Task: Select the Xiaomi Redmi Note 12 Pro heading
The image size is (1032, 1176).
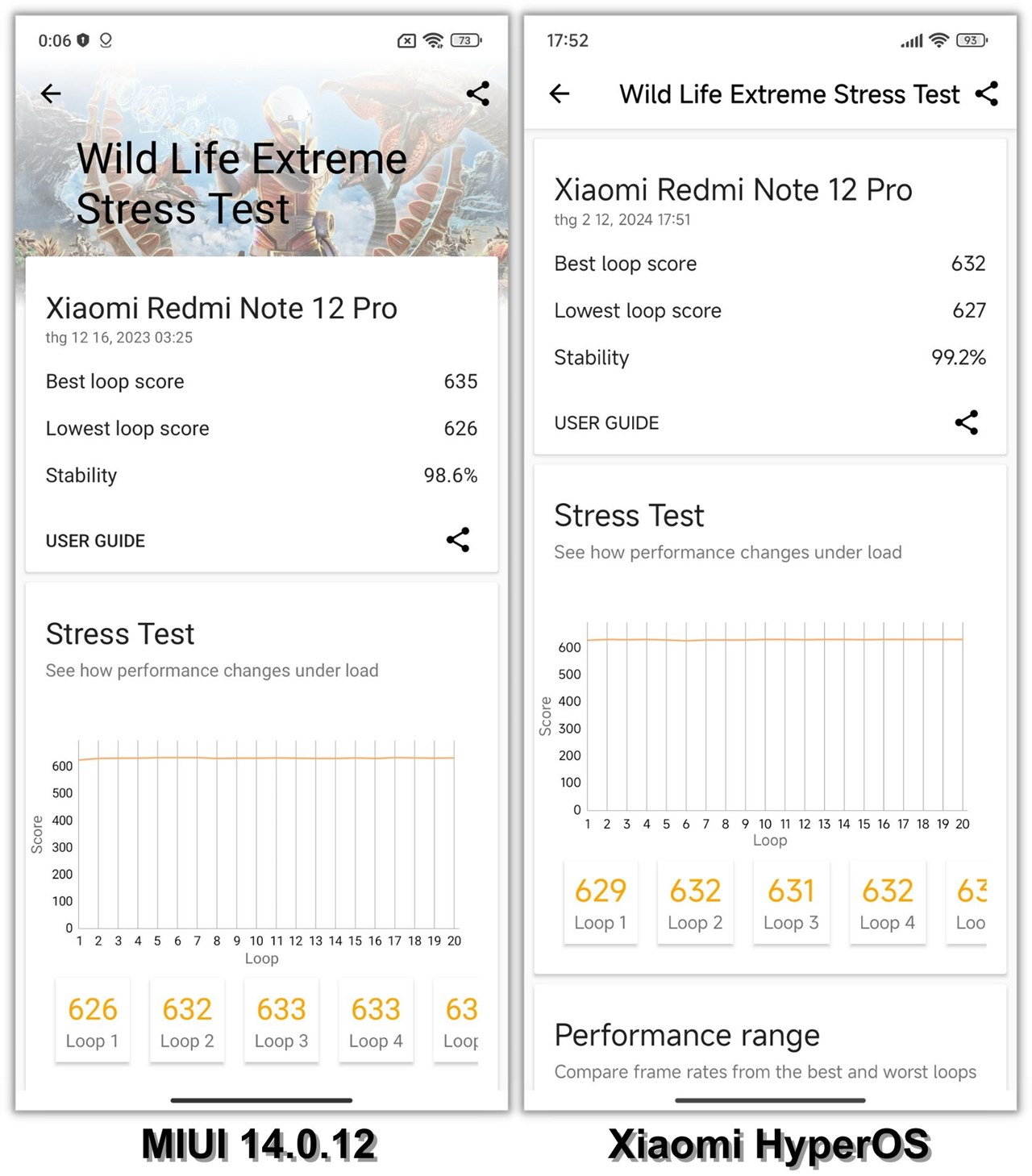Action: (733, 190)
